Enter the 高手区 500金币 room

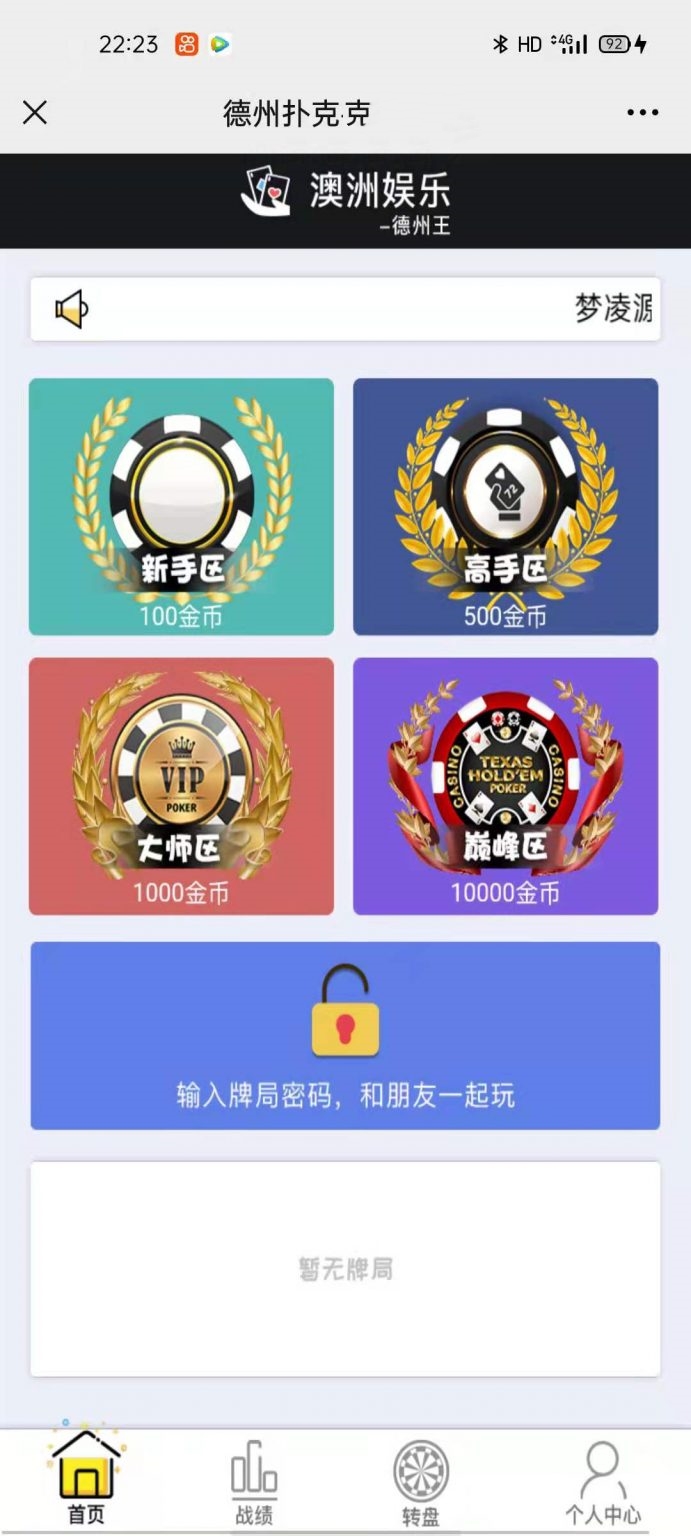point(505,506)
